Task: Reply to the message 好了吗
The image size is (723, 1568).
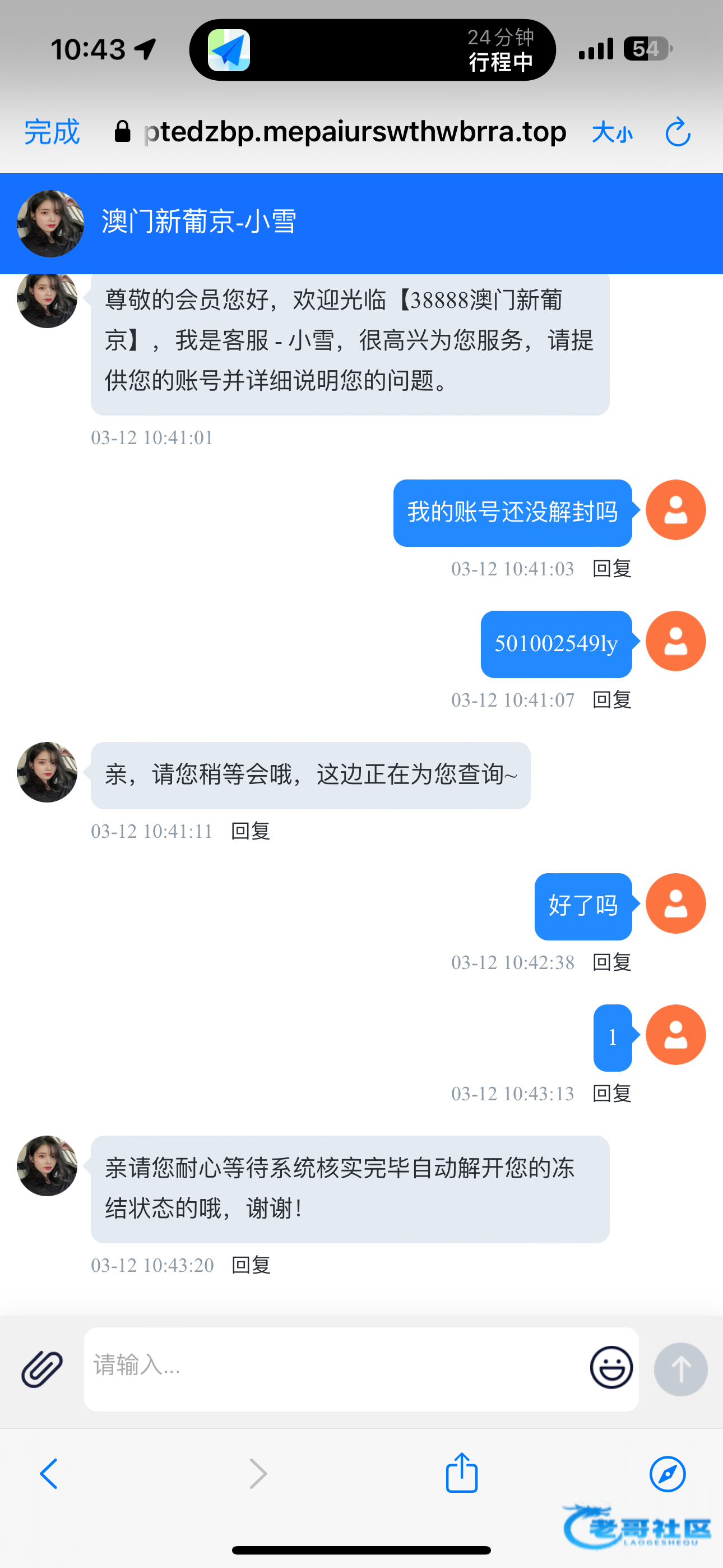Action: pyautogui.click(x=611, y=962)
